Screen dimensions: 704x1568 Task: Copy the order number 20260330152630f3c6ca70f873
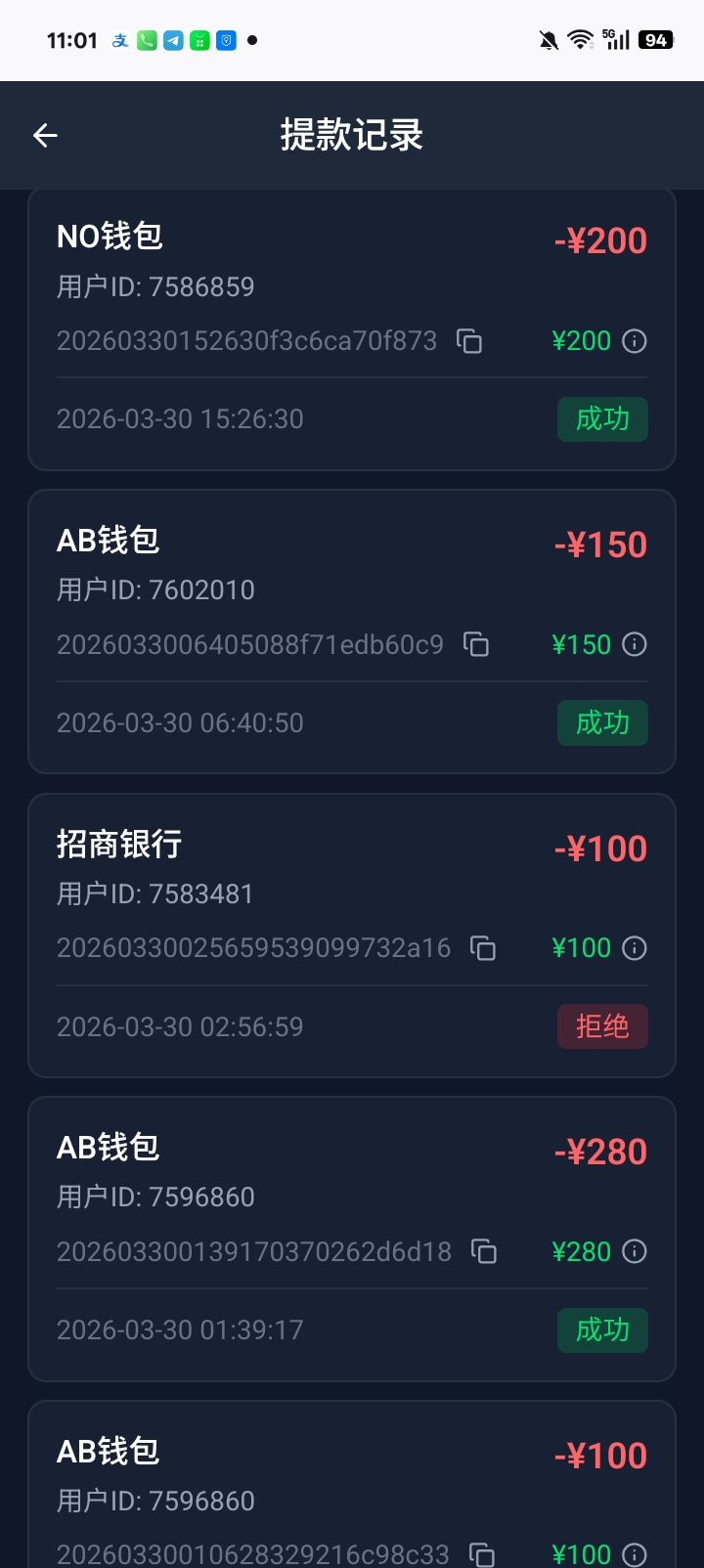point(469,341)
